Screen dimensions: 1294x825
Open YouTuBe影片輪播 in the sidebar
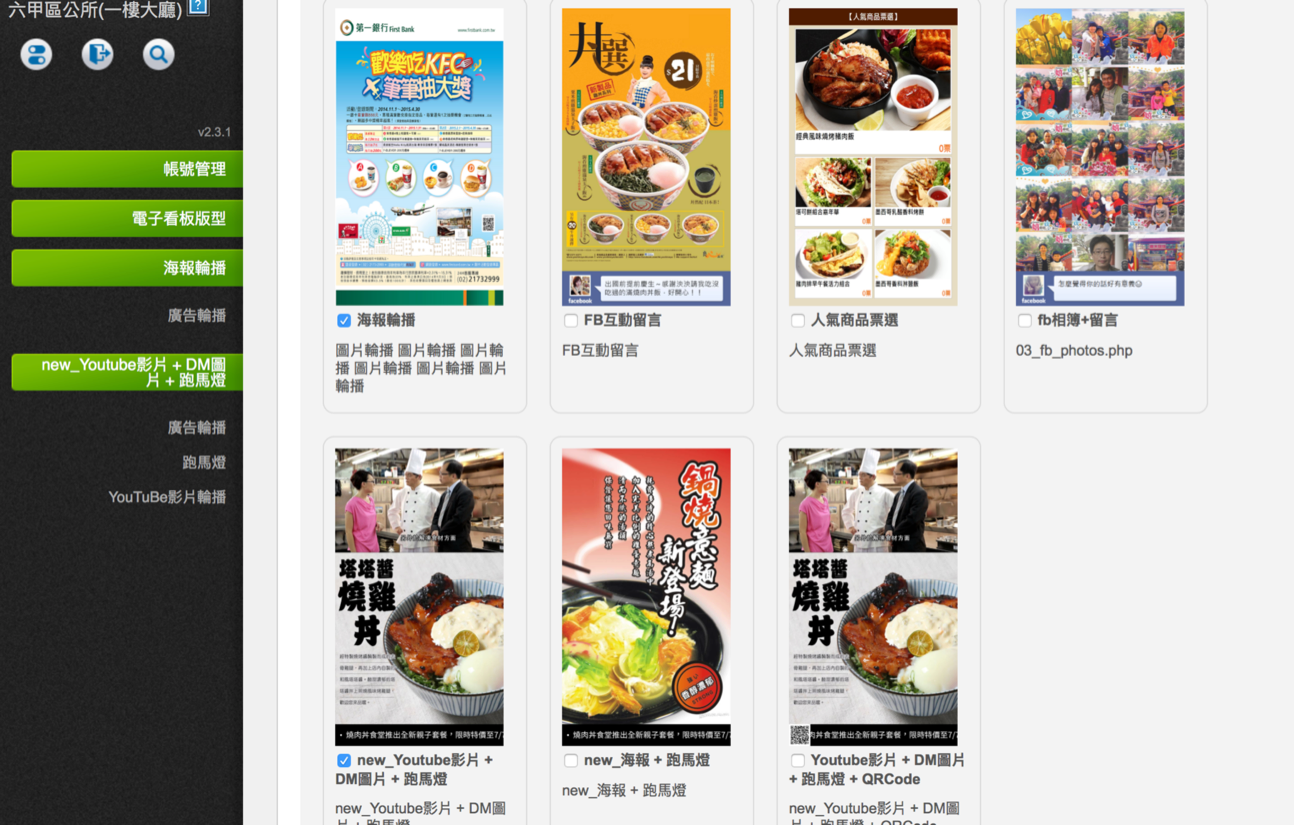[x=167, y=497]
